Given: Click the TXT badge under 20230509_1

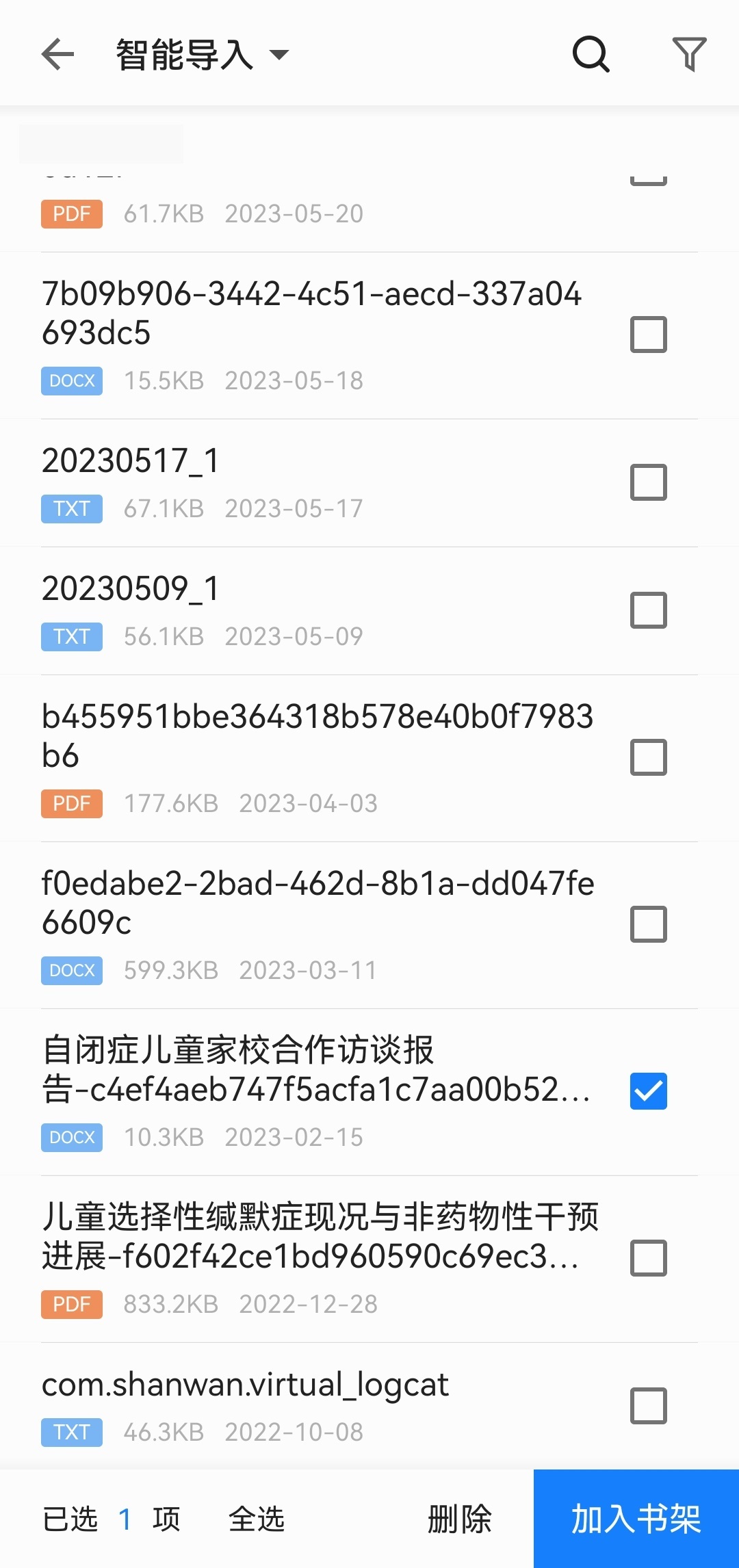Looking at the screenshot, I should pyautogui.click(x=71, y=637).
